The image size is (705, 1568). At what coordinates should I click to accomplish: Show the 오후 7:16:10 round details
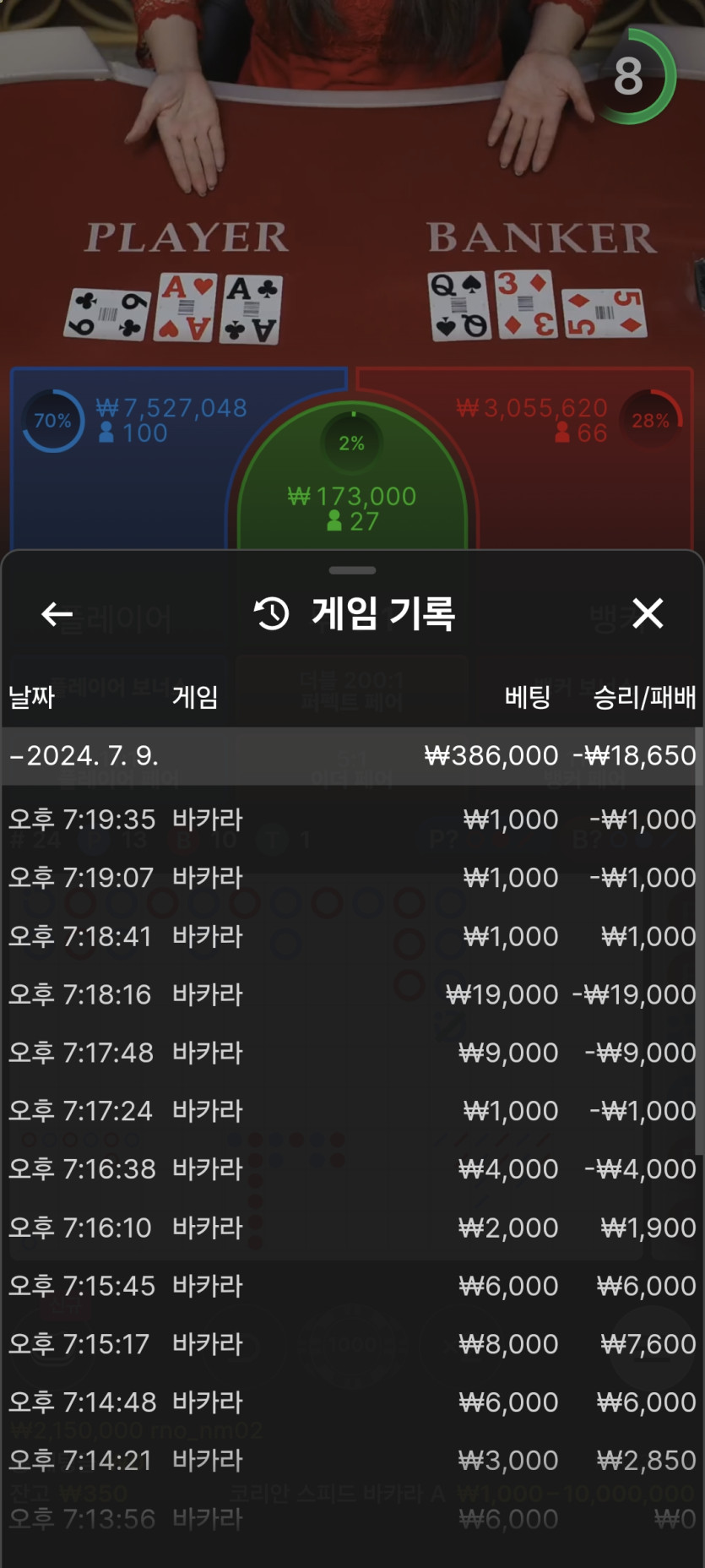click(x=351, y=1228)
